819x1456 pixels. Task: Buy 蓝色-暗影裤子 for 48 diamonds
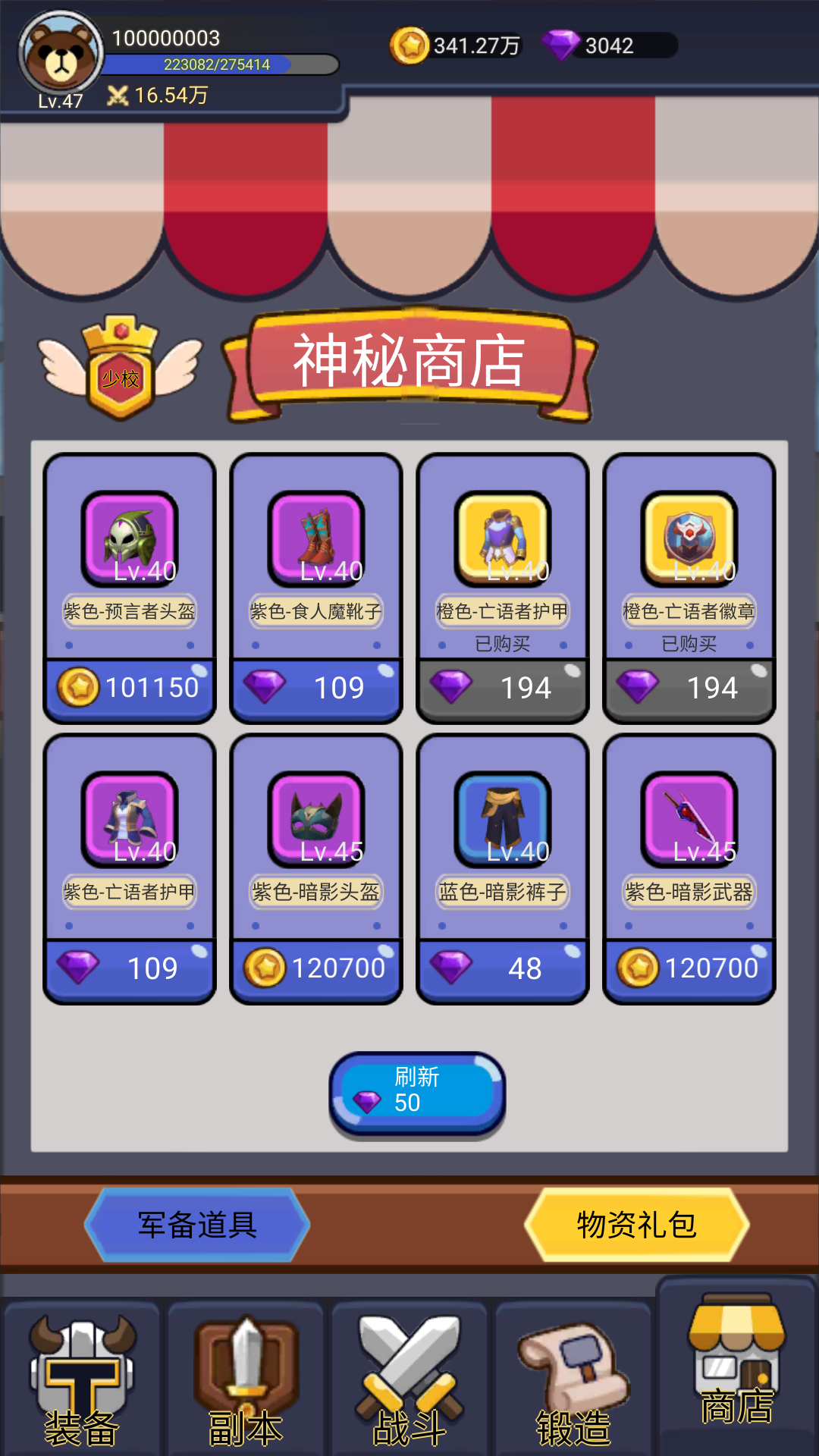pyautogui.click(x=501, y=968)
